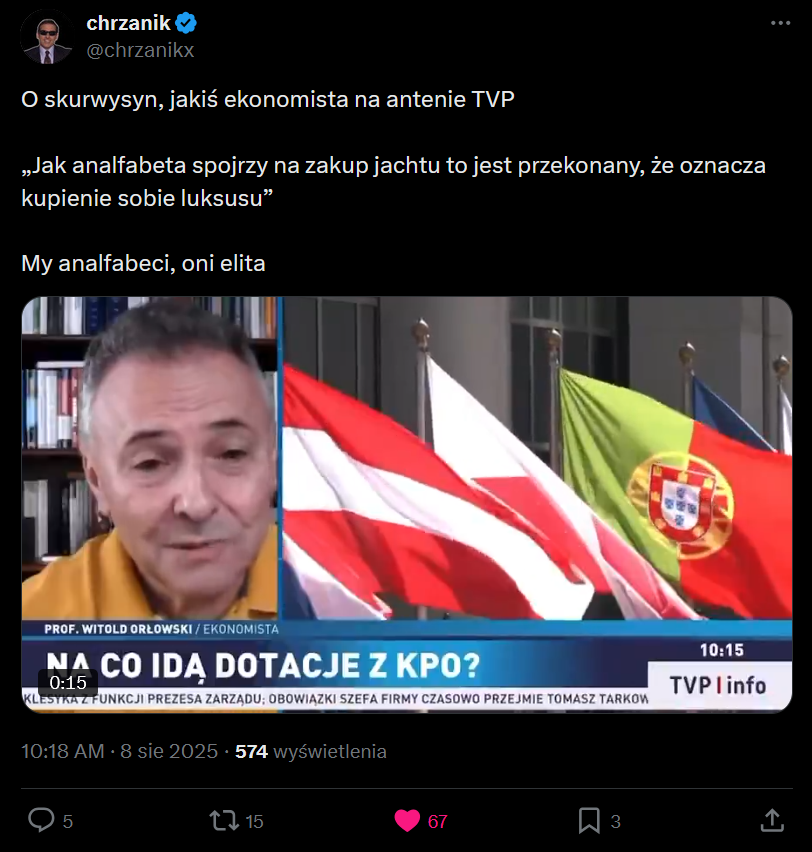Open the post timestamp 10:18 AM link
The width and height of the screenshot is (812, 852).
coord(62,751)
